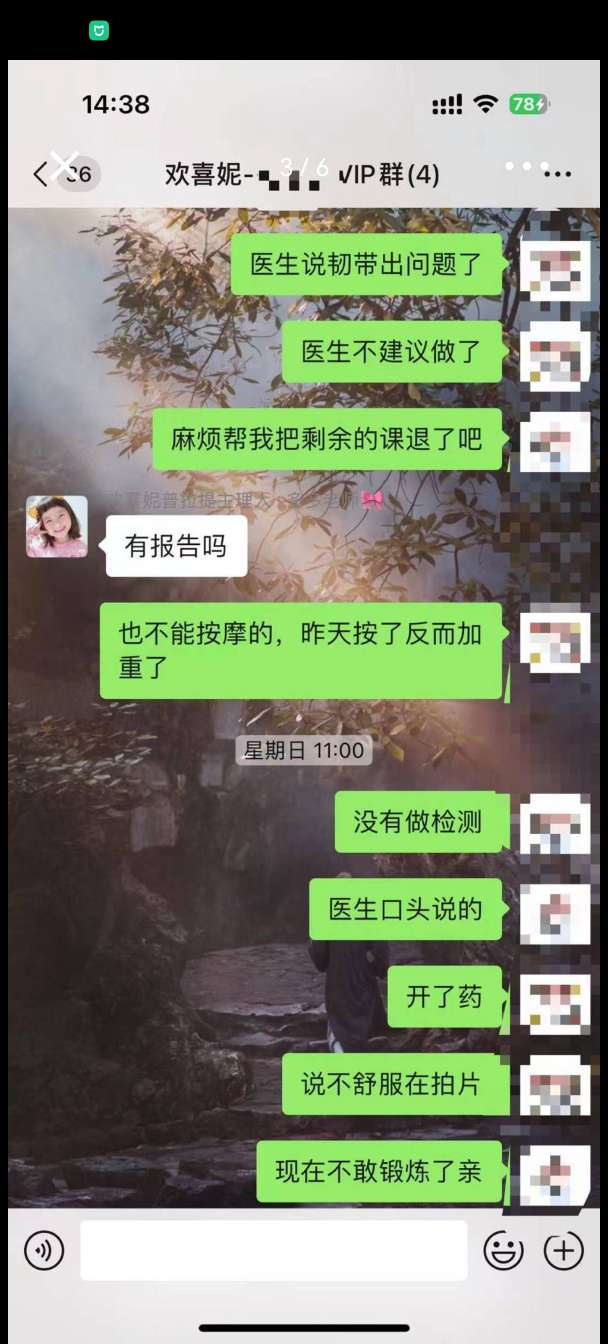
Task: Tap the message text field
Action: 273,1250
